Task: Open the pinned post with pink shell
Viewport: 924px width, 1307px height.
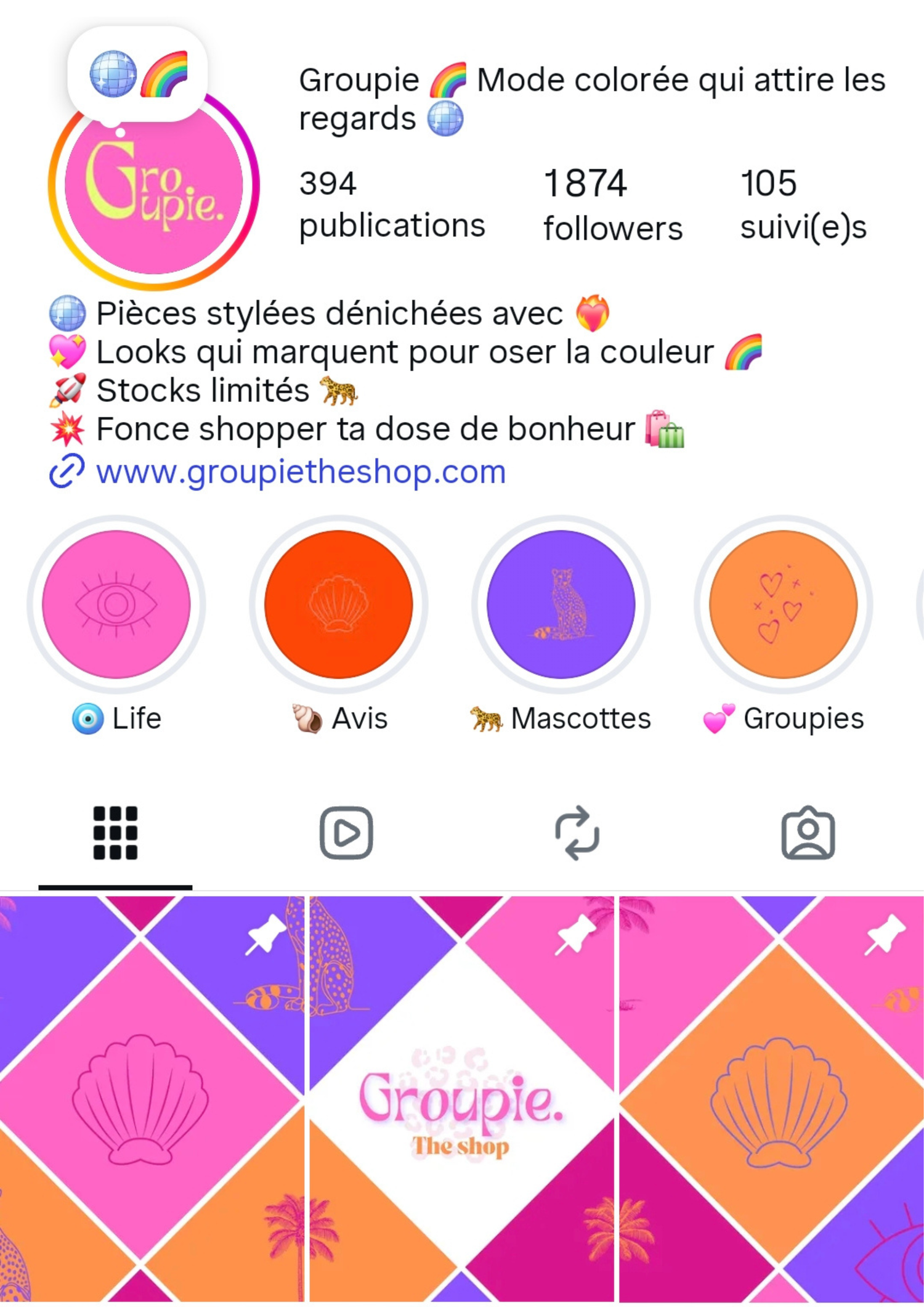Action: [152, 1100]
